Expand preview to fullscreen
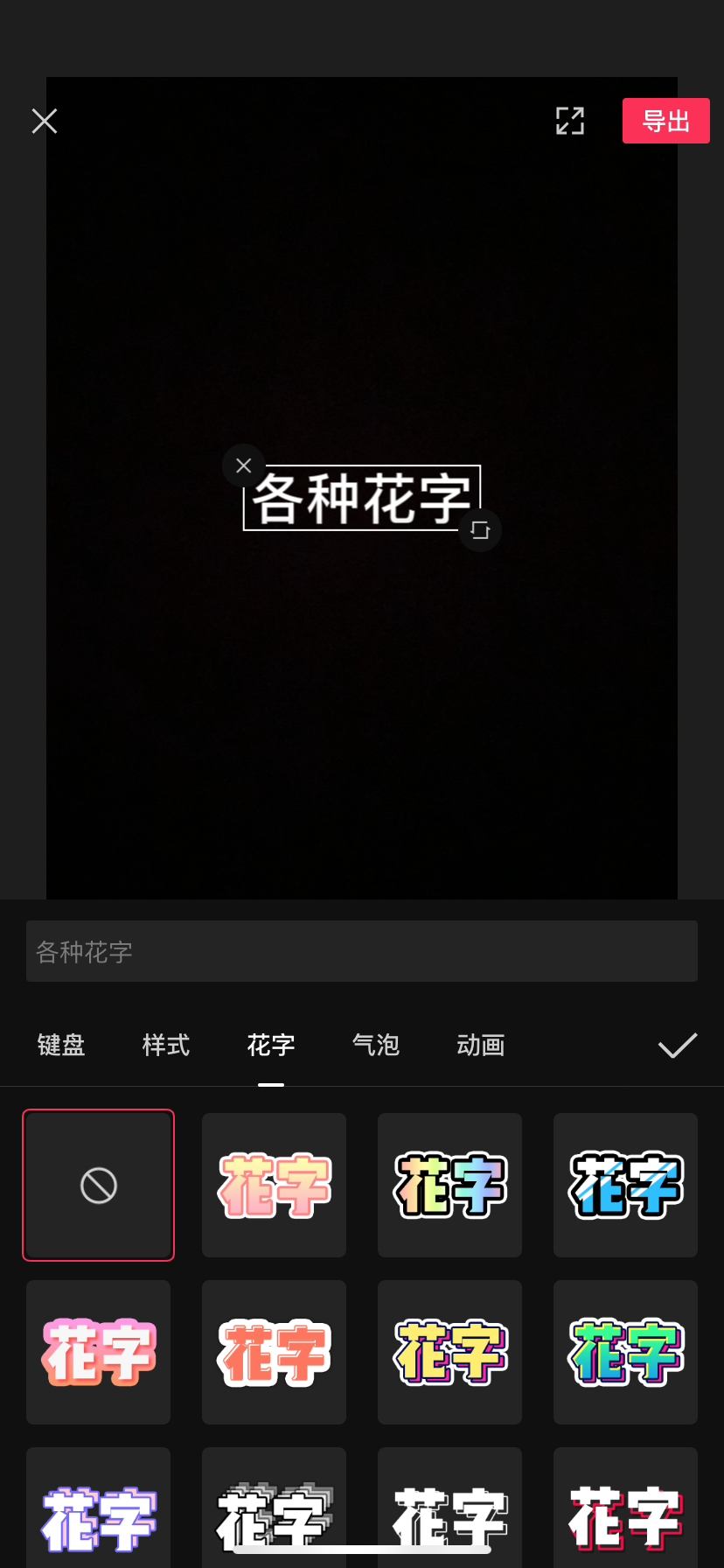 click(570, 121)
